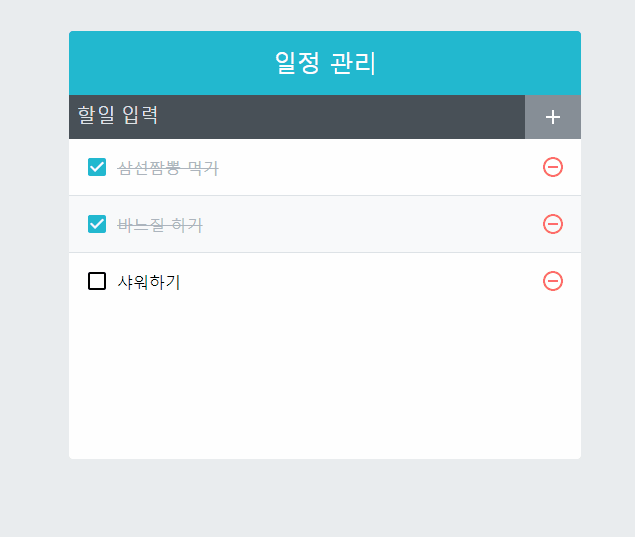Check the 샤워하기 checkbox
Image resolution: width=635 pixels, height=537 pixels.
(x=97, y=281)
